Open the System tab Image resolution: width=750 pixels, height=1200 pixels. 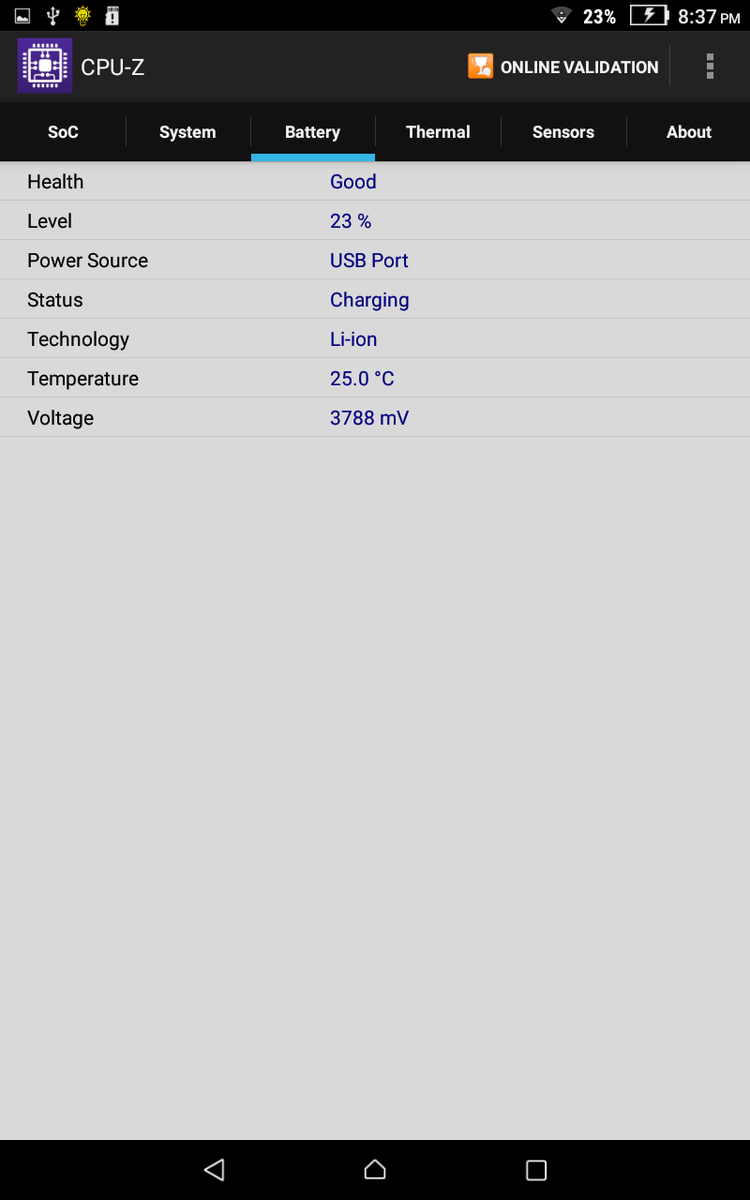[188, 132]
